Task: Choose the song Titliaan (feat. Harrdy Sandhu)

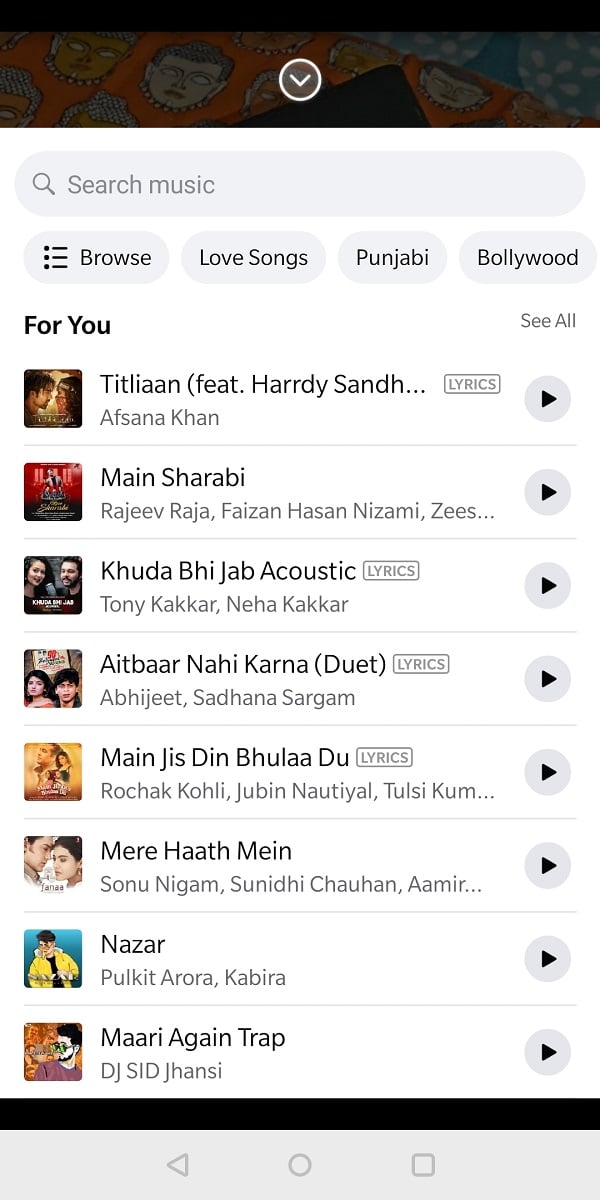Action: [262, 398]
